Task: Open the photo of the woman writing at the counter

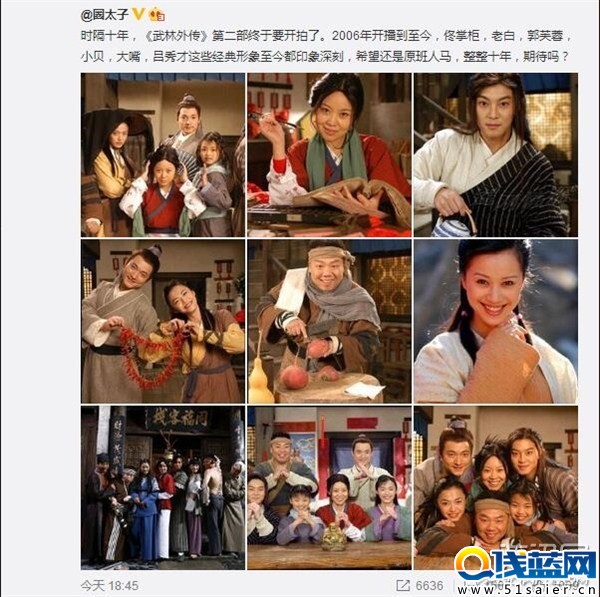Action: 328,153
